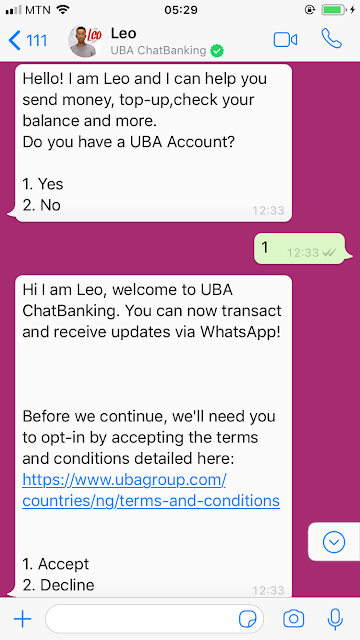Viewport: 360px width, 640px height.
Task: Go back to the chats list
Action: coord(27,40)
